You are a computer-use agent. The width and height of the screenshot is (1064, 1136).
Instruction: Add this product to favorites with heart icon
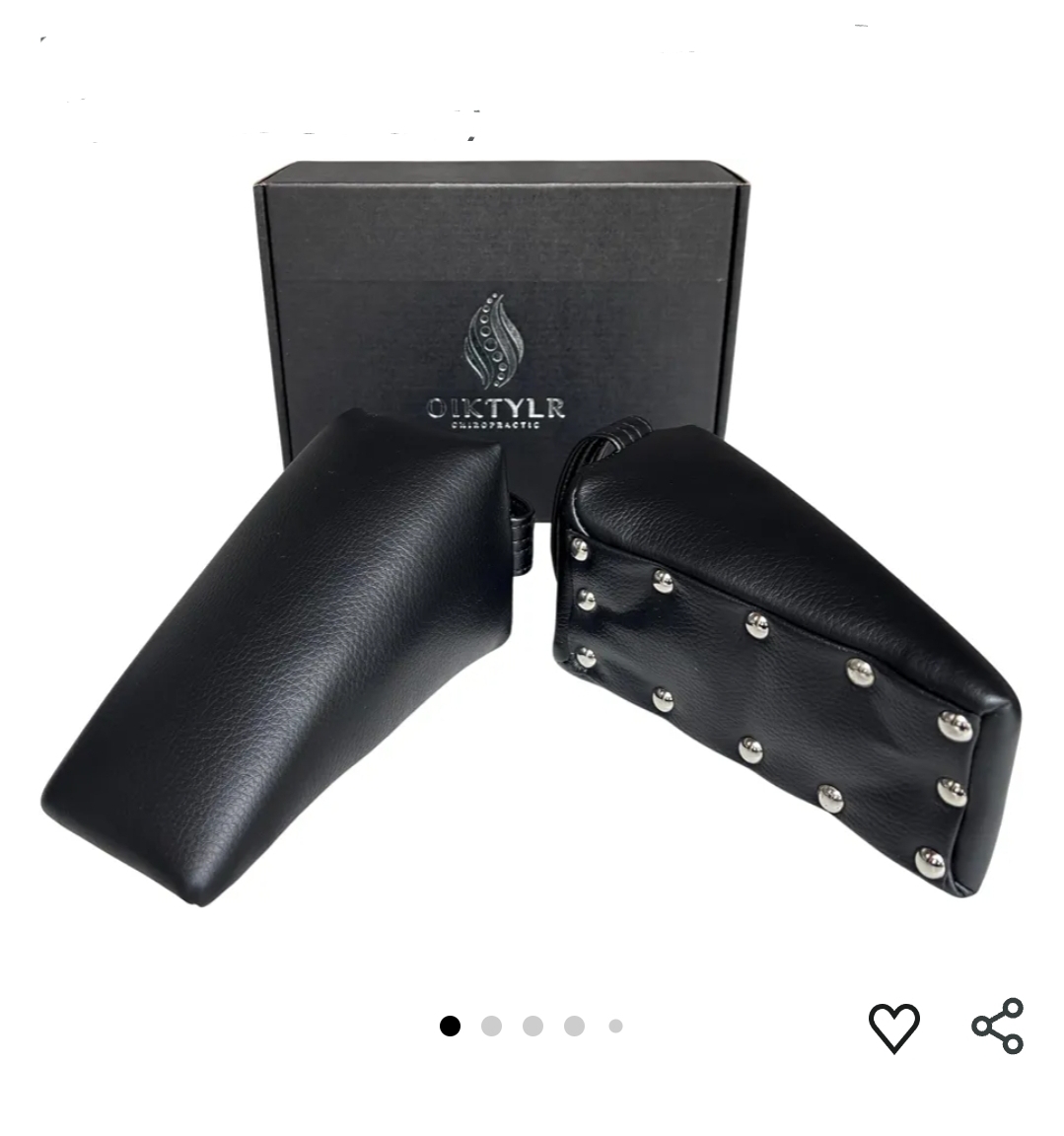click(893, 1027)
